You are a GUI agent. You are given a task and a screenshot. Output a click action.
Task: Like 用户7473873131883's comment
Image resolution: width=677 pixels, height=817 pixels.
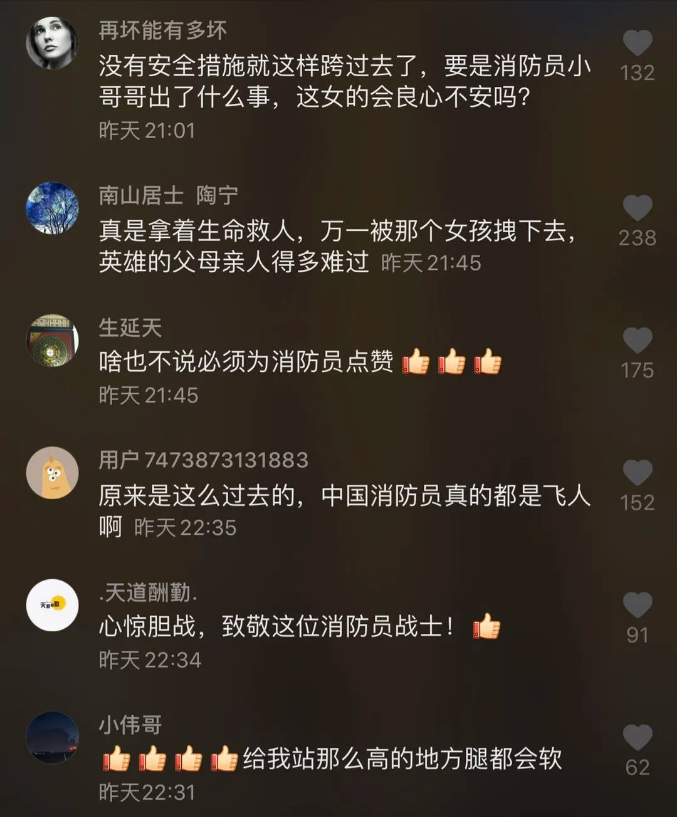(637, 473)
